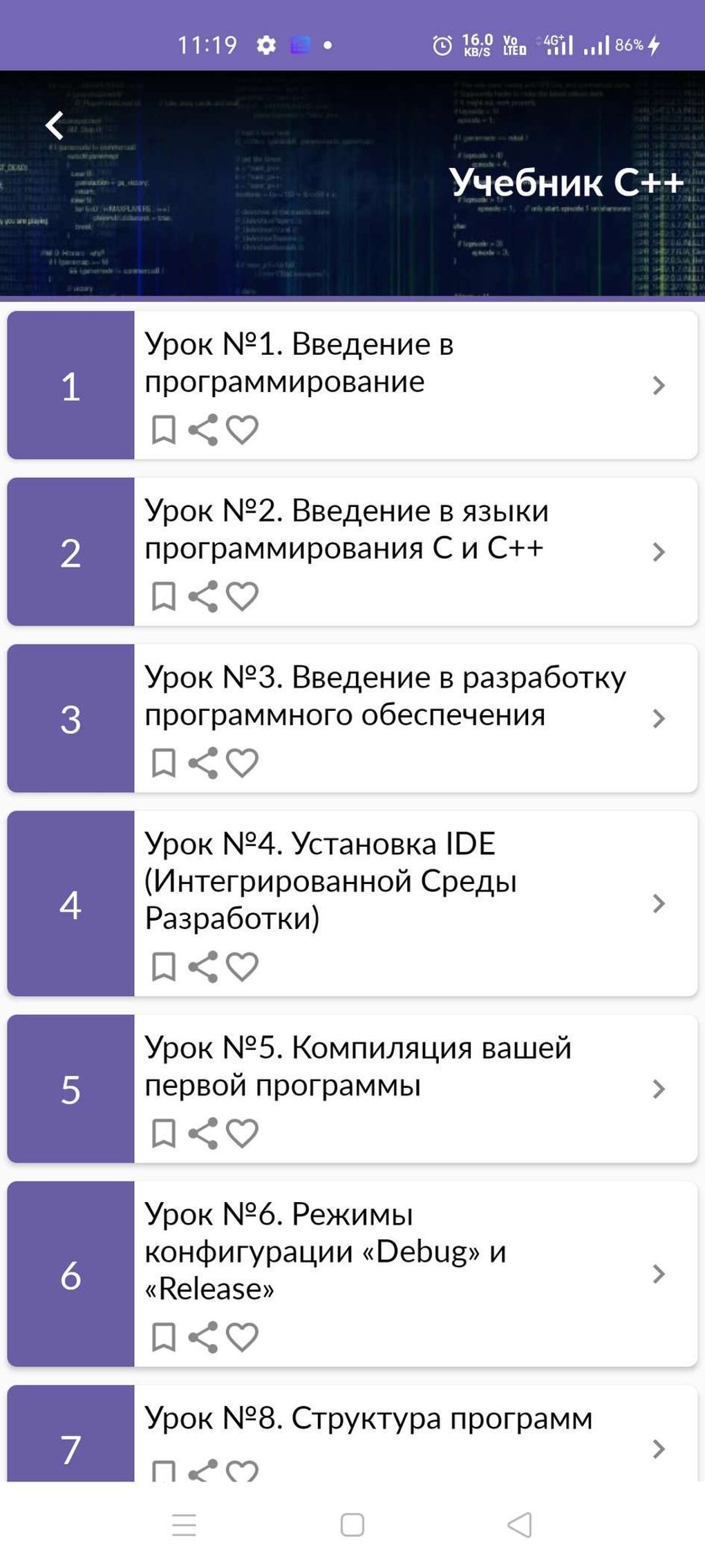Bookmark Урок №6
This screenshot has width=705, height=1568.
point(164,1337)
